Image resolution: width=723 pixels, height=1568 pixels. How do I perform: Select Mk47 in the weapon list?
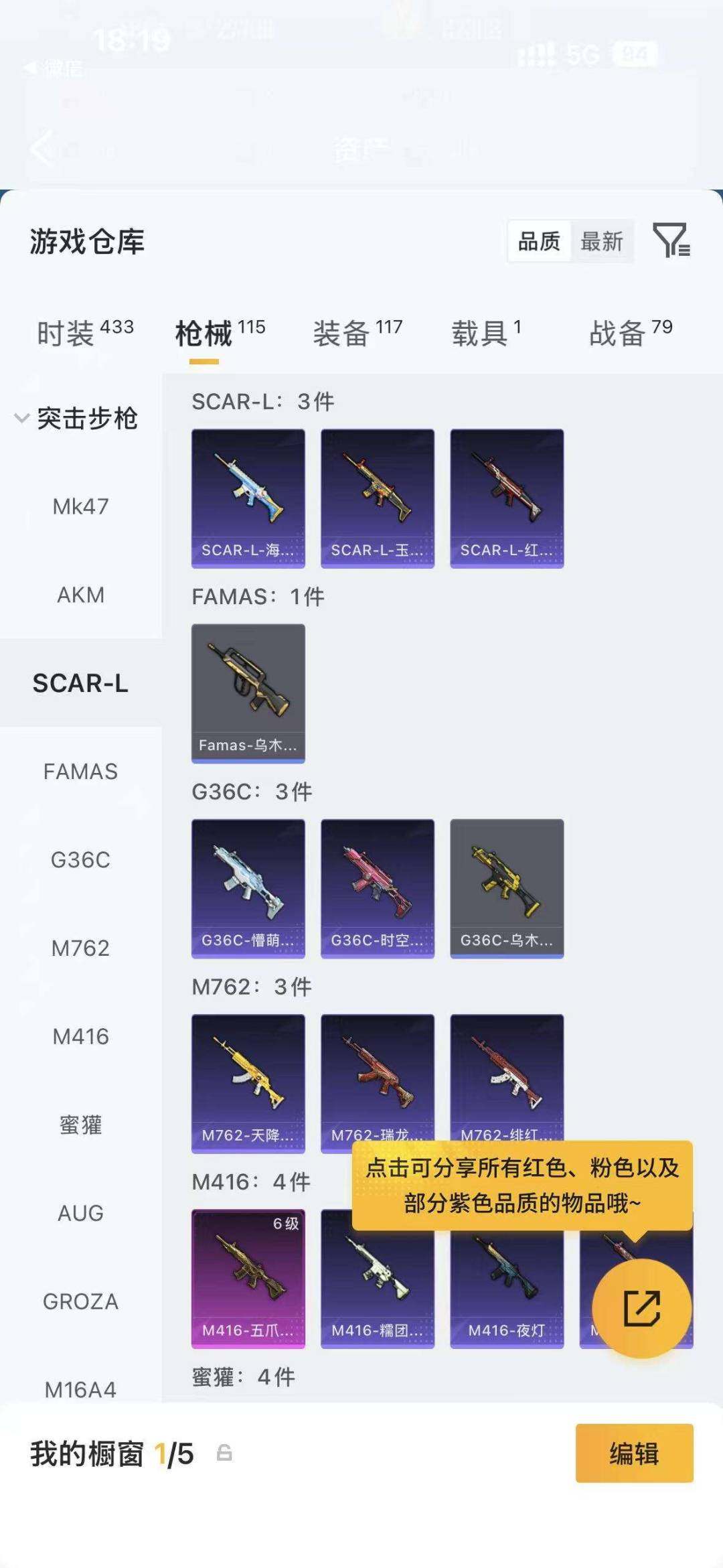(80, 506)
